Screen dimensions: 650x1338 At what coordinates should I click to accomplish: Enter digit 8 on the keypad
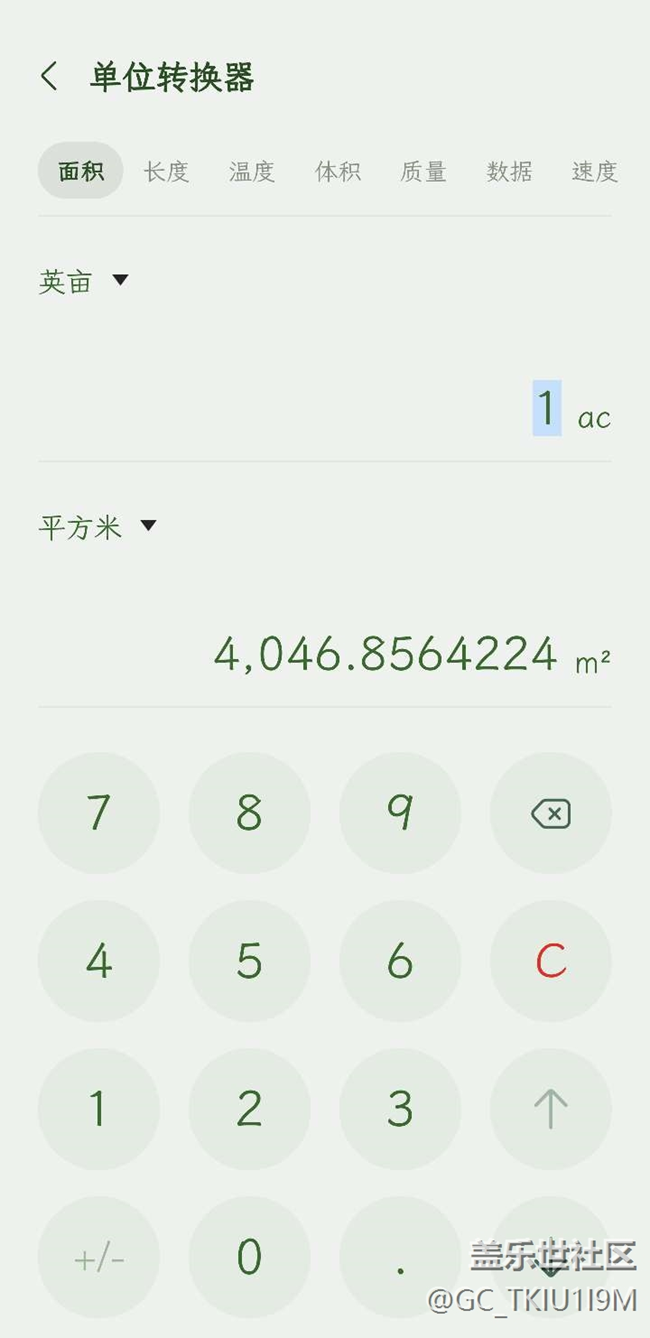coord(249,813)
